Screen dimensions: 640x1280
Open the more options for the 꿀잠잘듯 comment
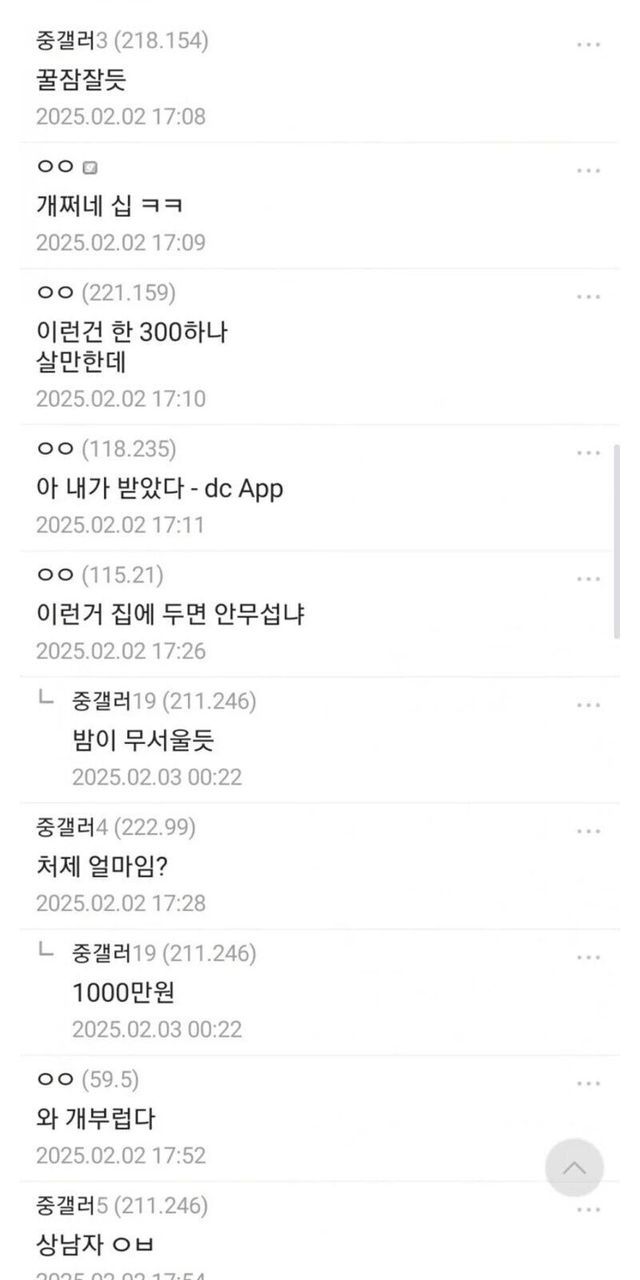(x=589, y=44)
